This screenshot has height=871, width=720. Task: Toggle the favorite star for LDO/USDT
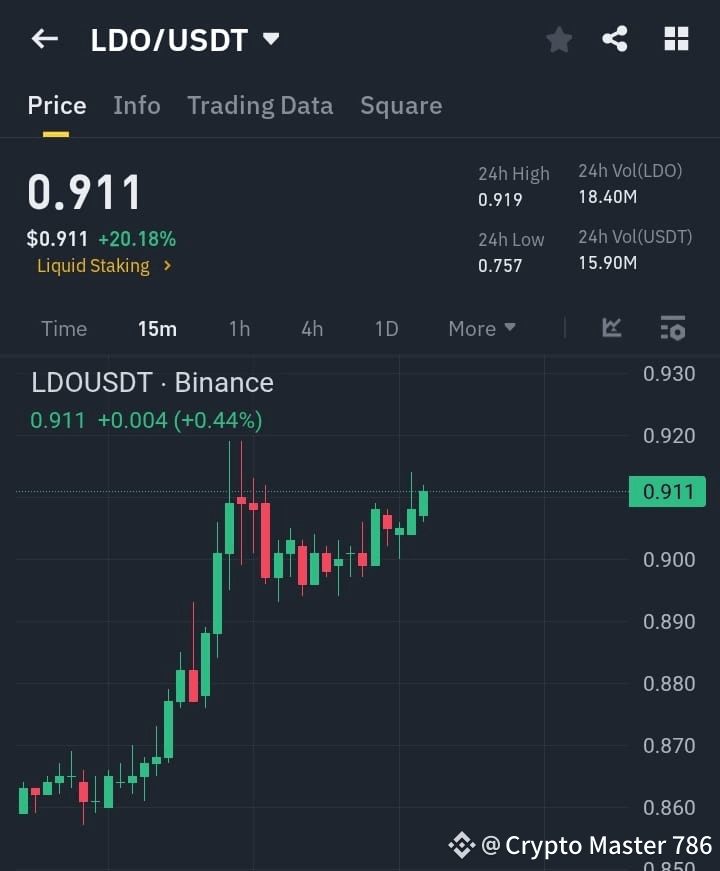coord(558,39)
